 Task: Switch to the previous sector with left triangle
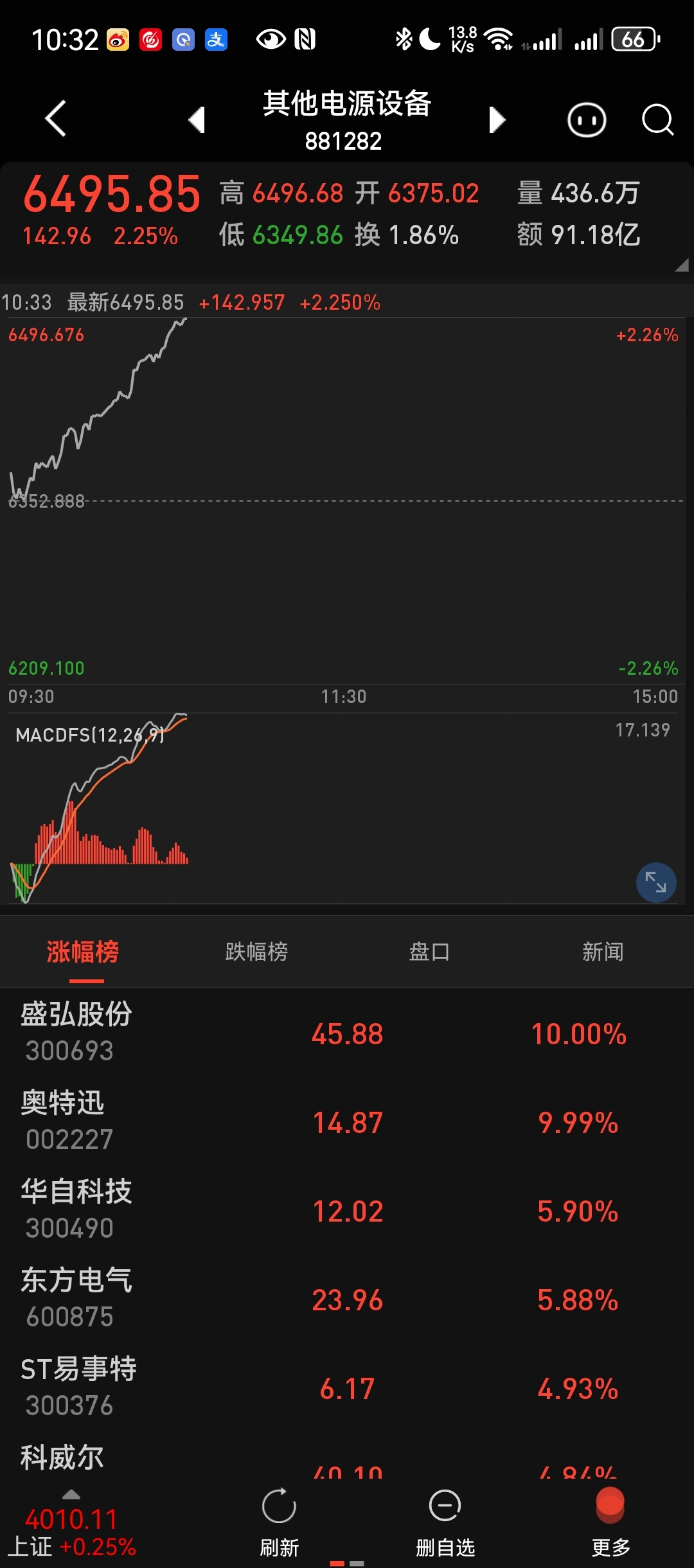click(197, 120)
